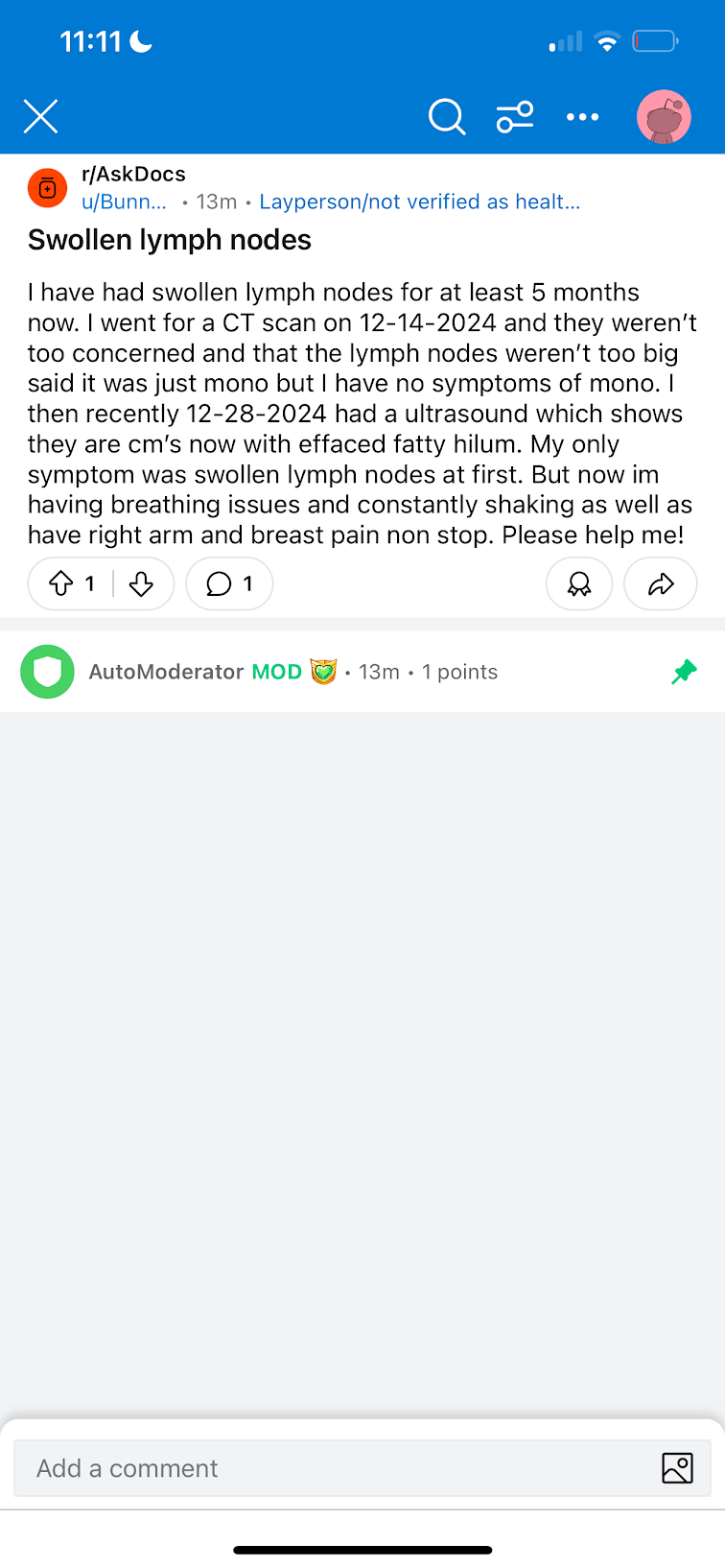Close the post view
Viewport: 725px width, 1568px height.
pos(41,117)
